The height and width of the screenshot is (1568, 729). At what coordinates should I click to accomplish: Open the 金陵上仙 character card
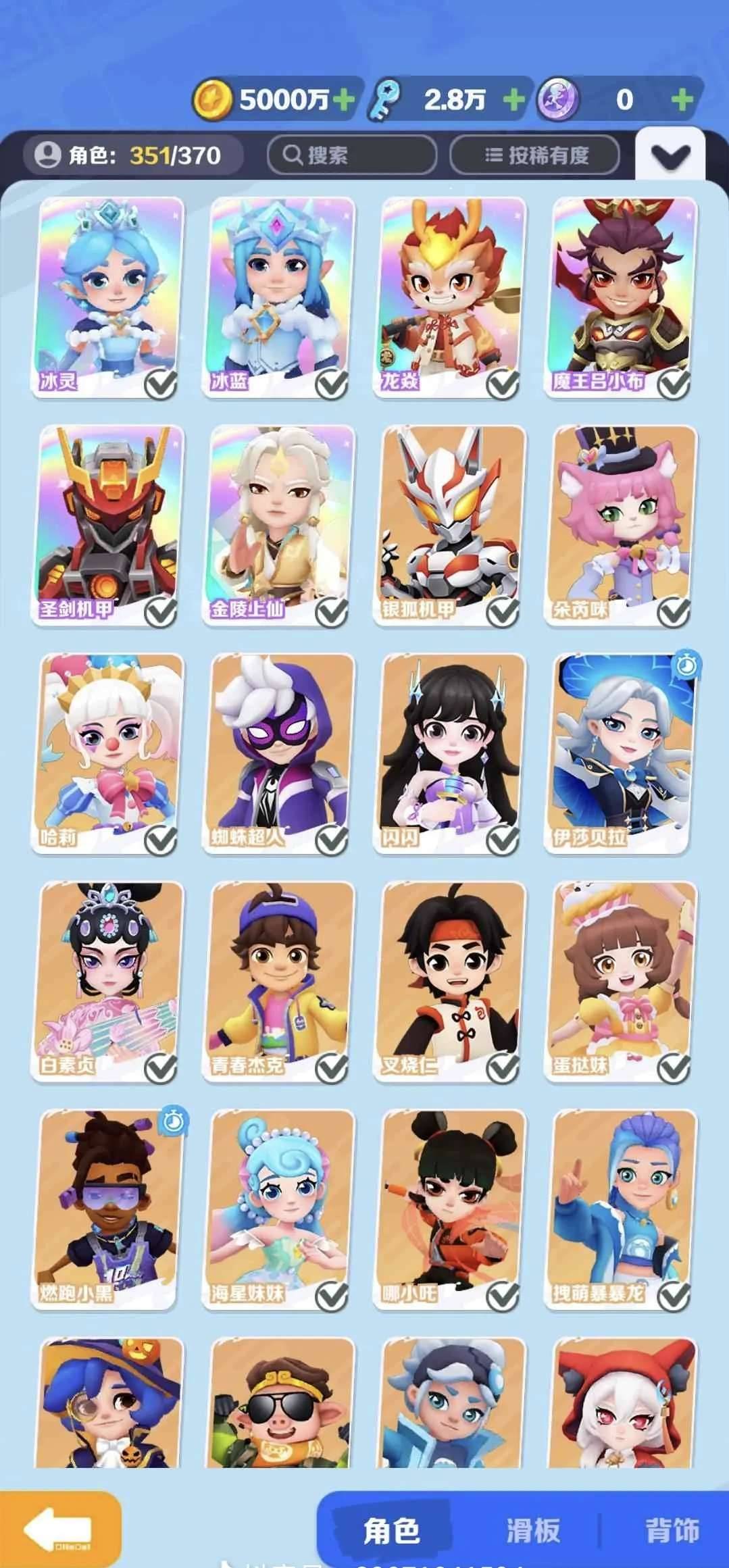pyautogui.click(x=280, y=525)
